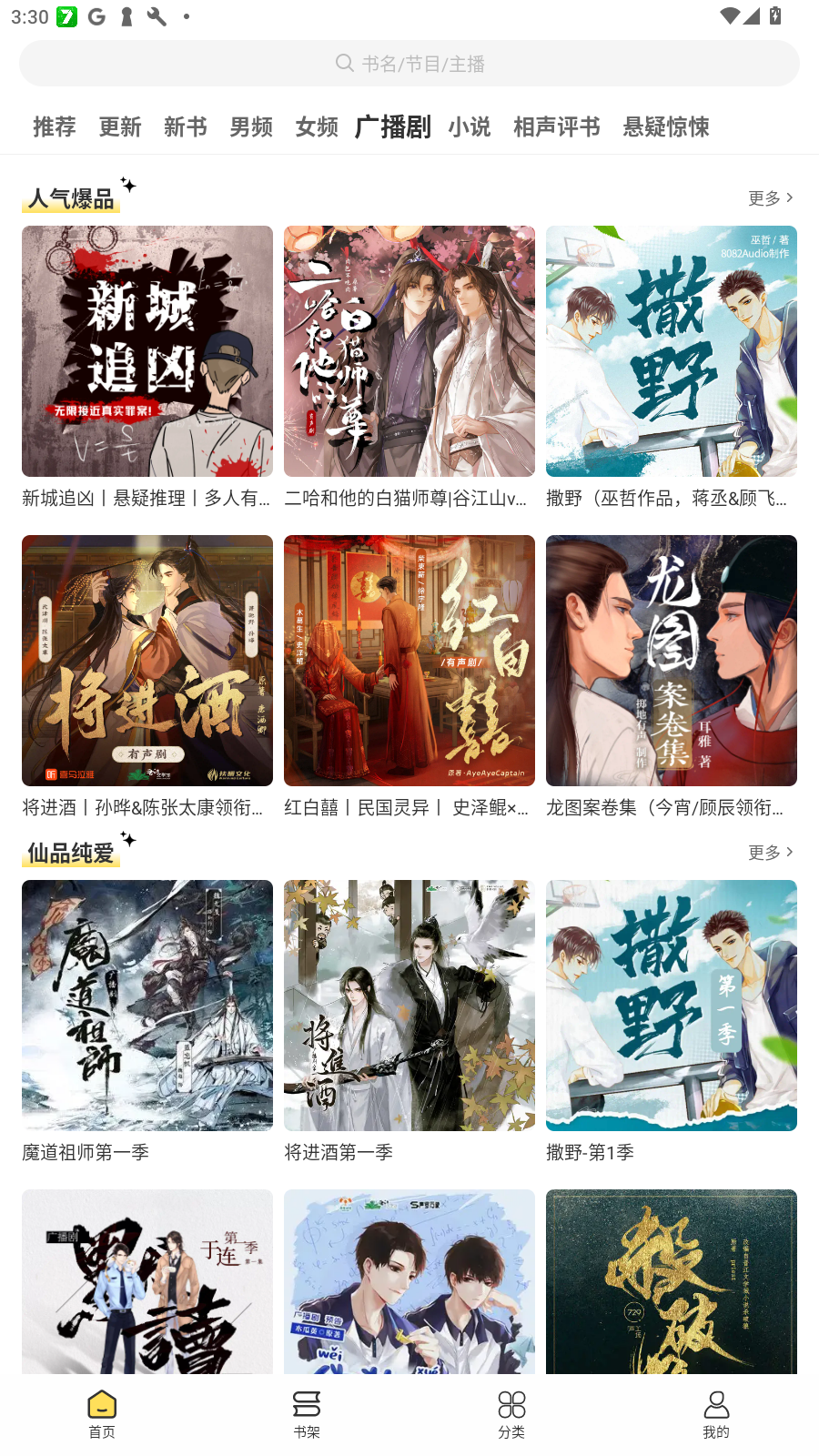Open the 新城追凶 audio drama
The image size is (819, 1456).
click(x=147, y=351)
